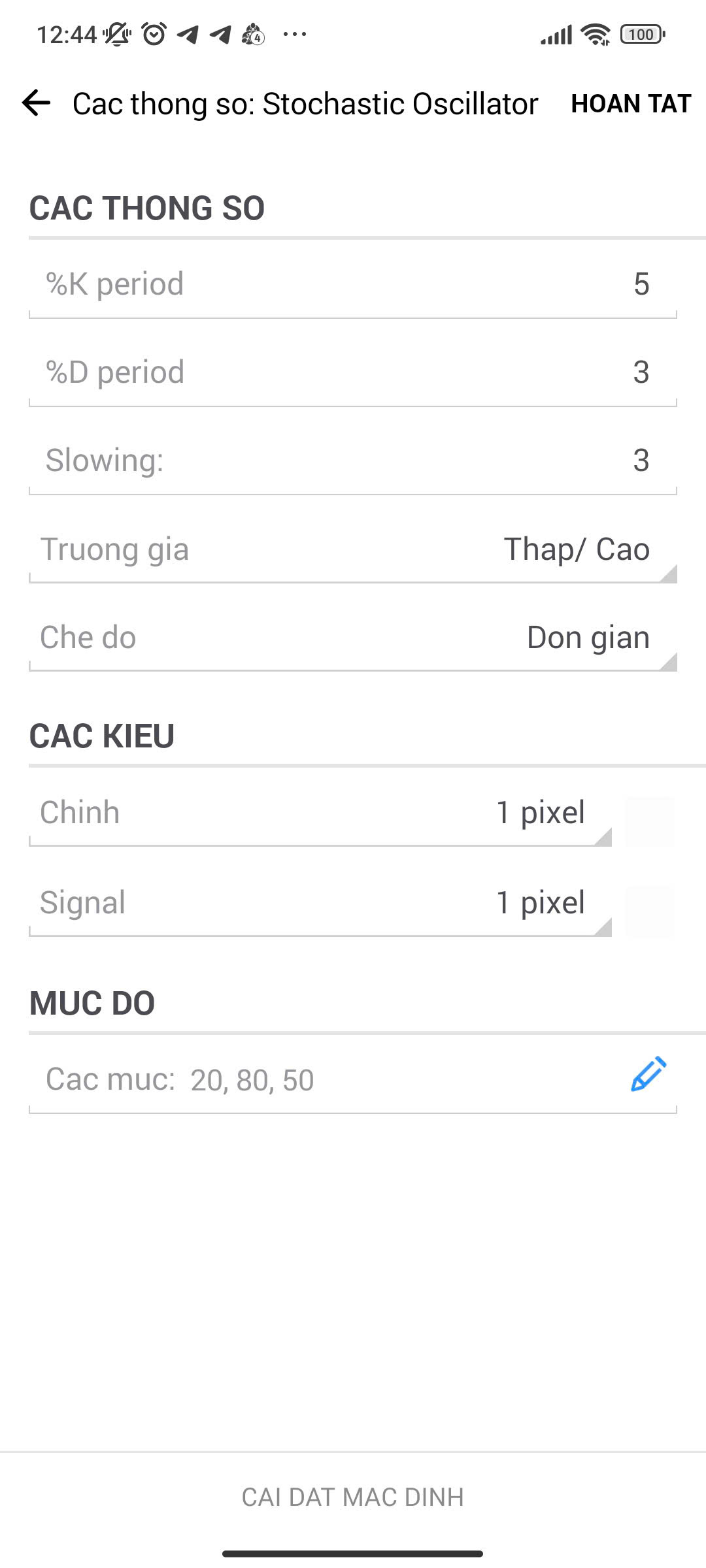Edit the %D period value
The width and height of the screenshot is (706, 1568).
click(x=353, y=372)
